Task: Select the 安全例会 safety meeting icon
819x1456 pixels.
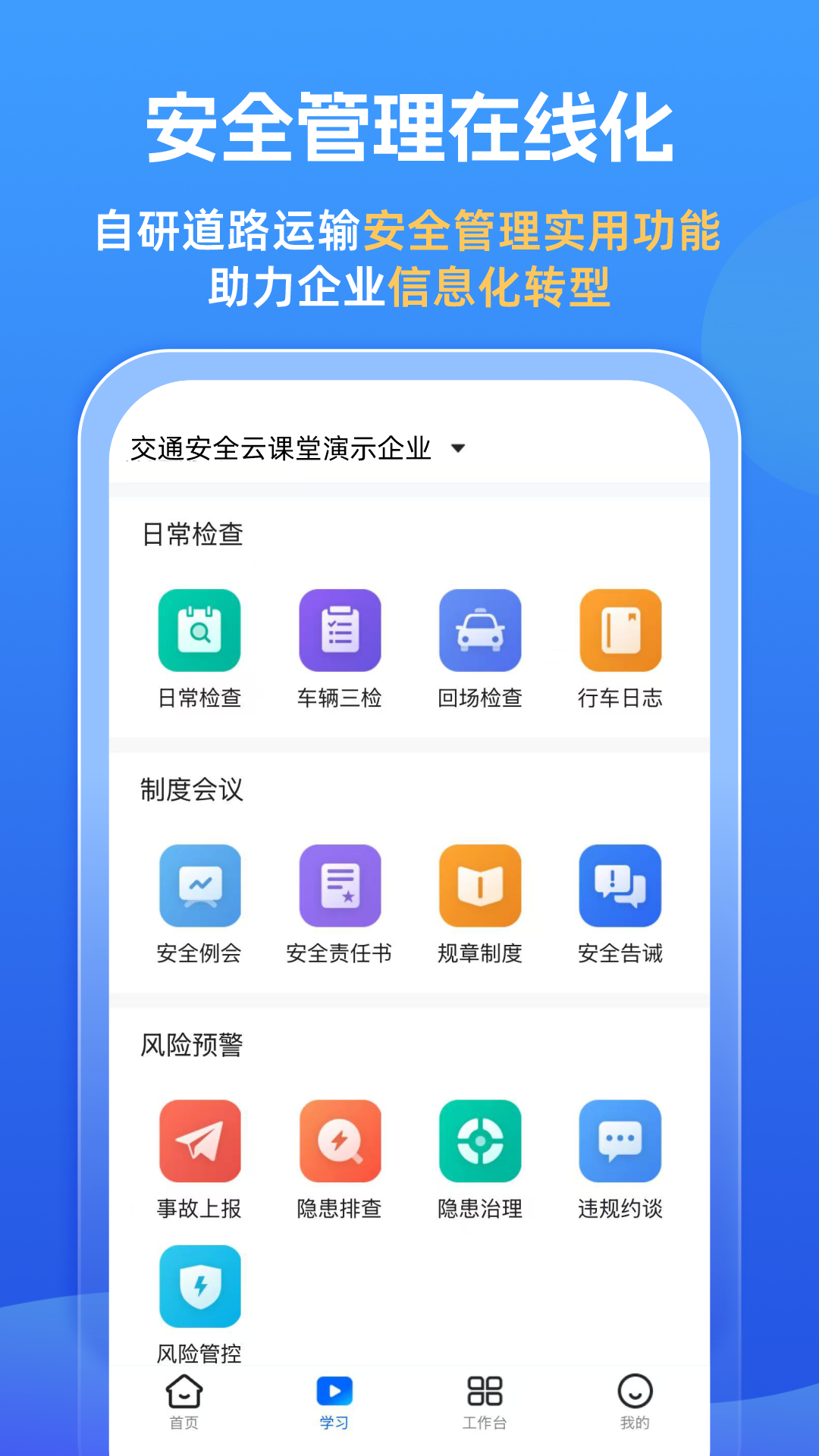Action: click(x=199, y=886)
